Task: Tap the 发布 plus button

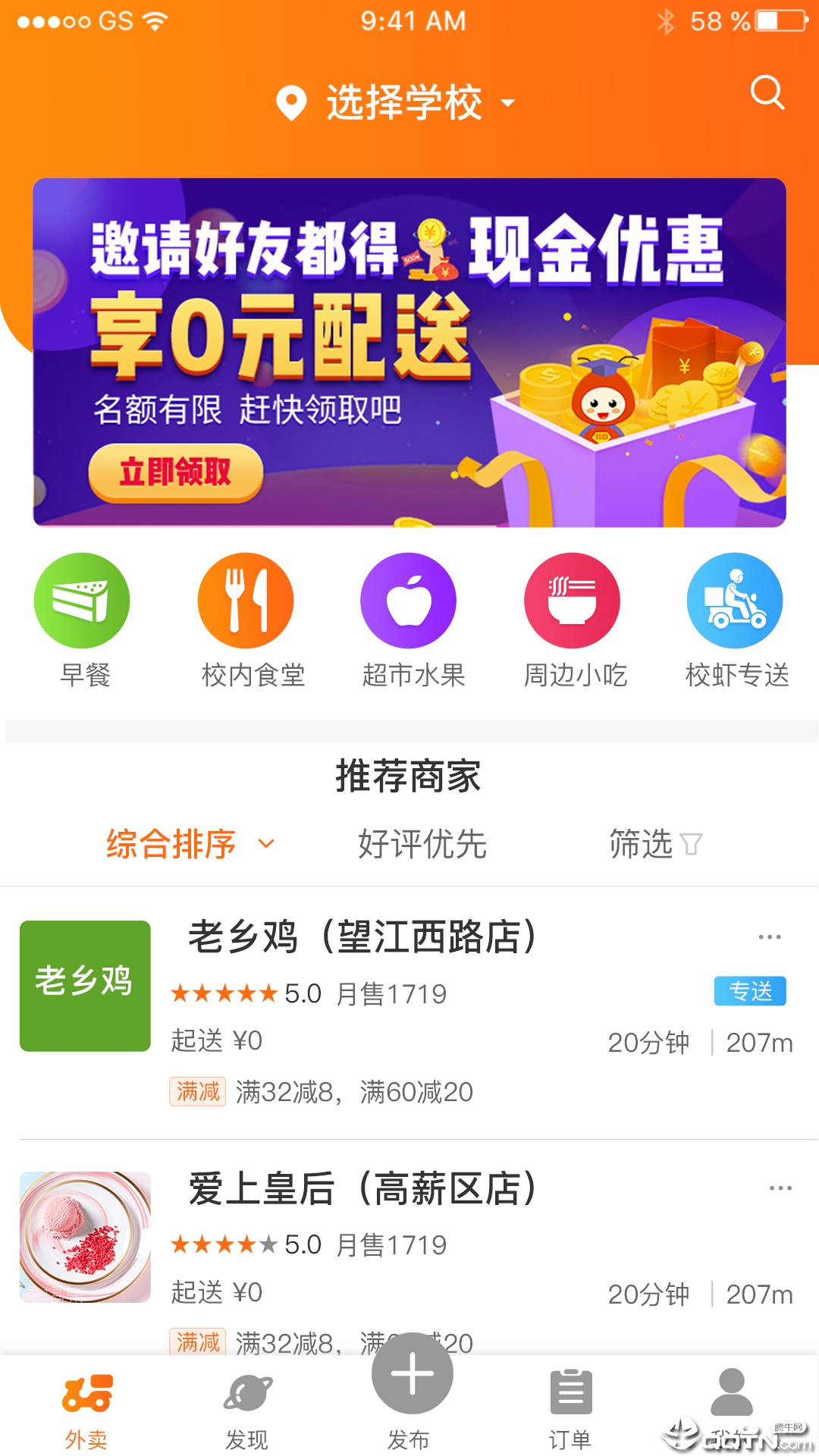Action: [412, 1374]
